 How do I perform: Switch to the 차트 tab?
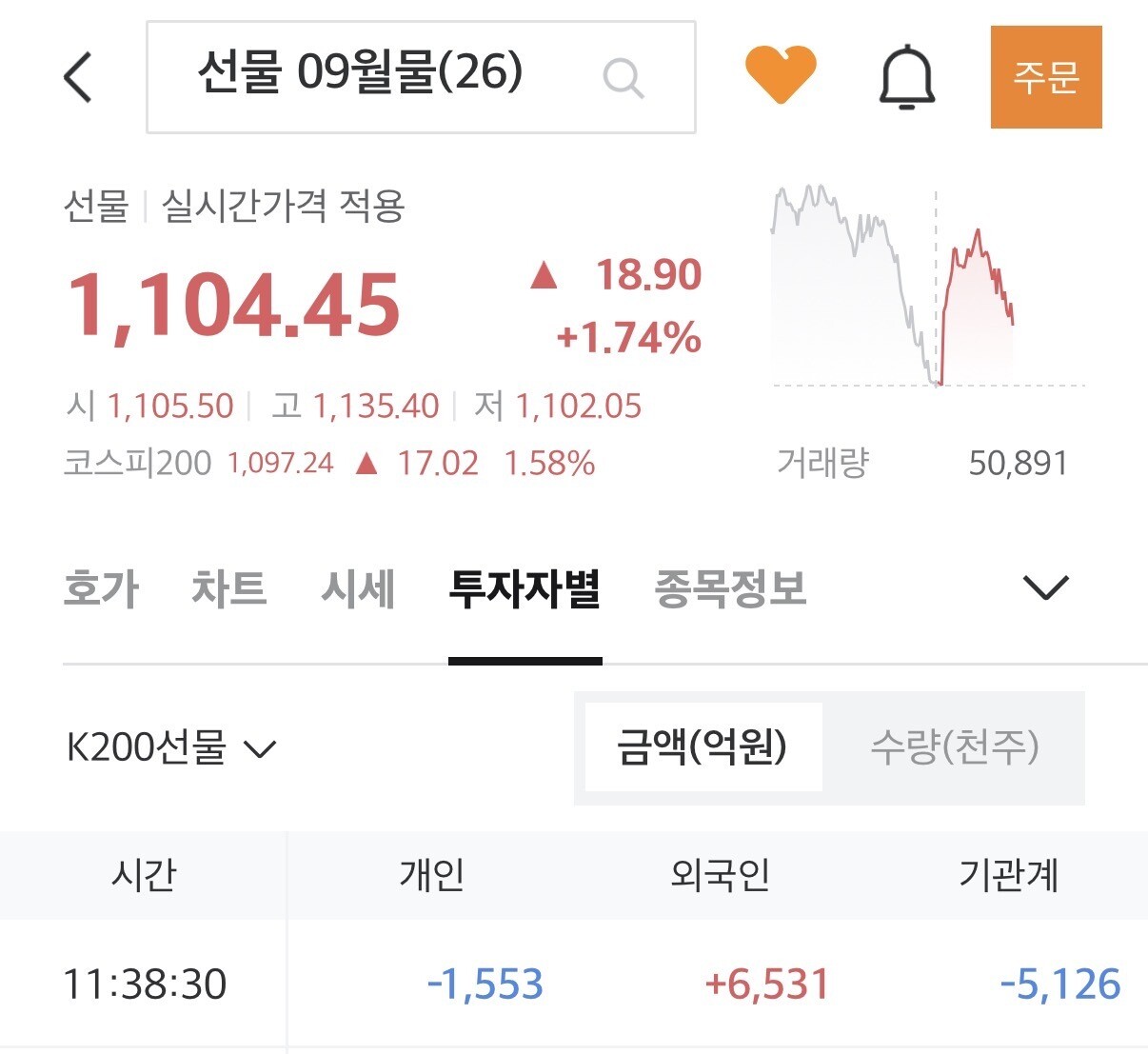[228, 588]
